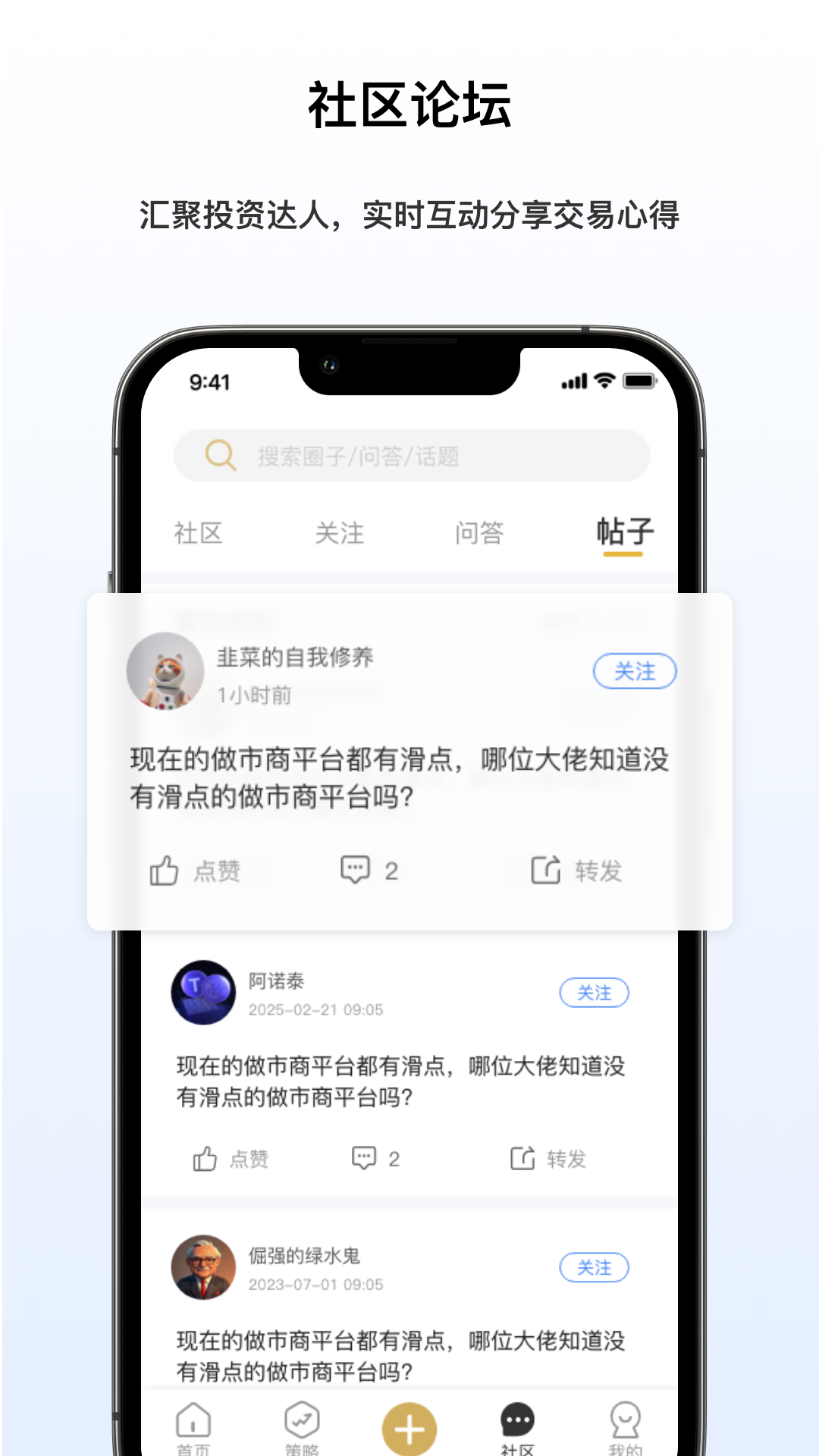Switch to the 关注 tab
Screen dimensions: 819x1456
[x=340, y=533]
